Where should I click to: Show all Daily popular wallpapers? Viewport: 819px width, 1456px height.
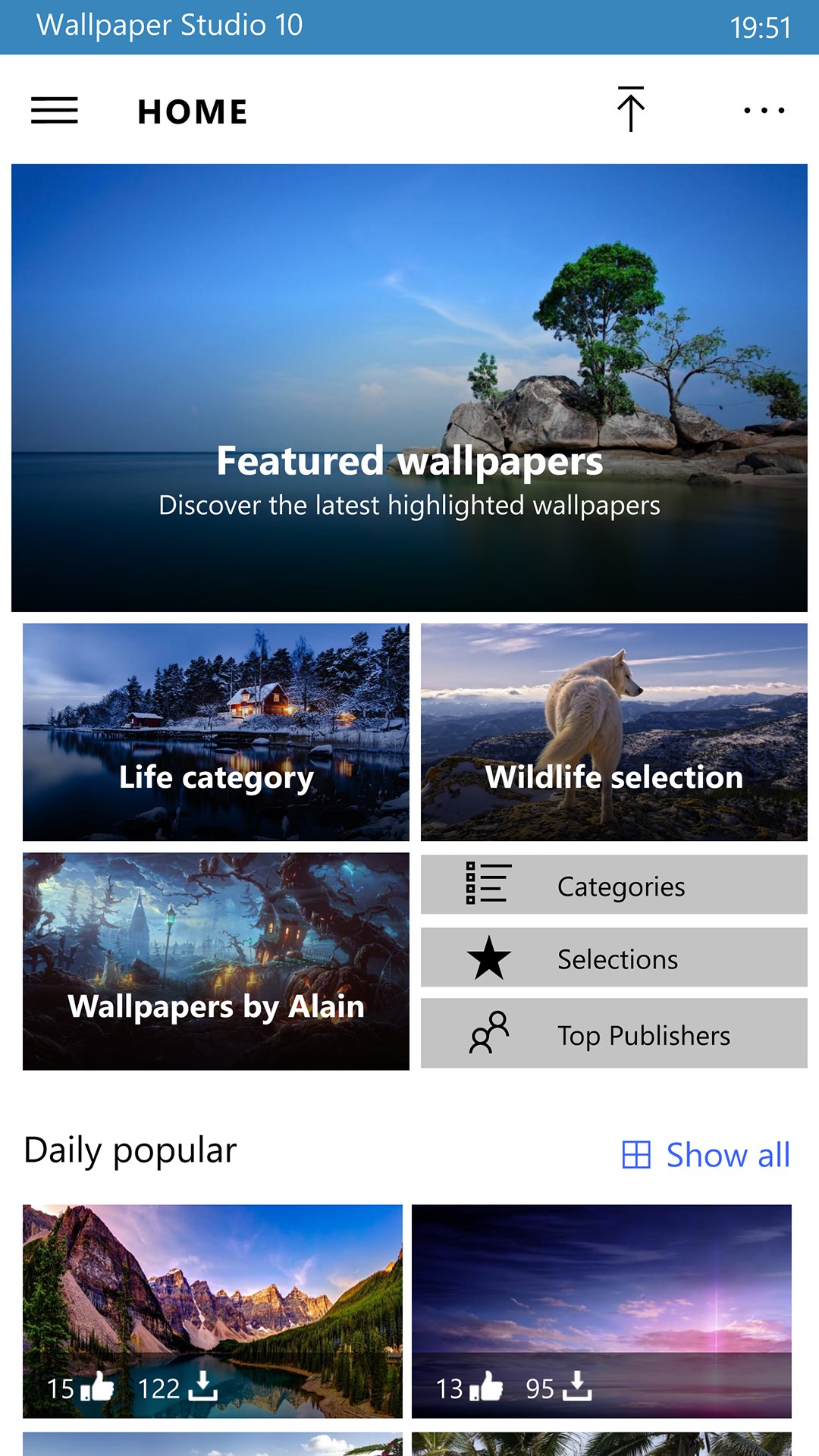click(x=707, y=1155)
